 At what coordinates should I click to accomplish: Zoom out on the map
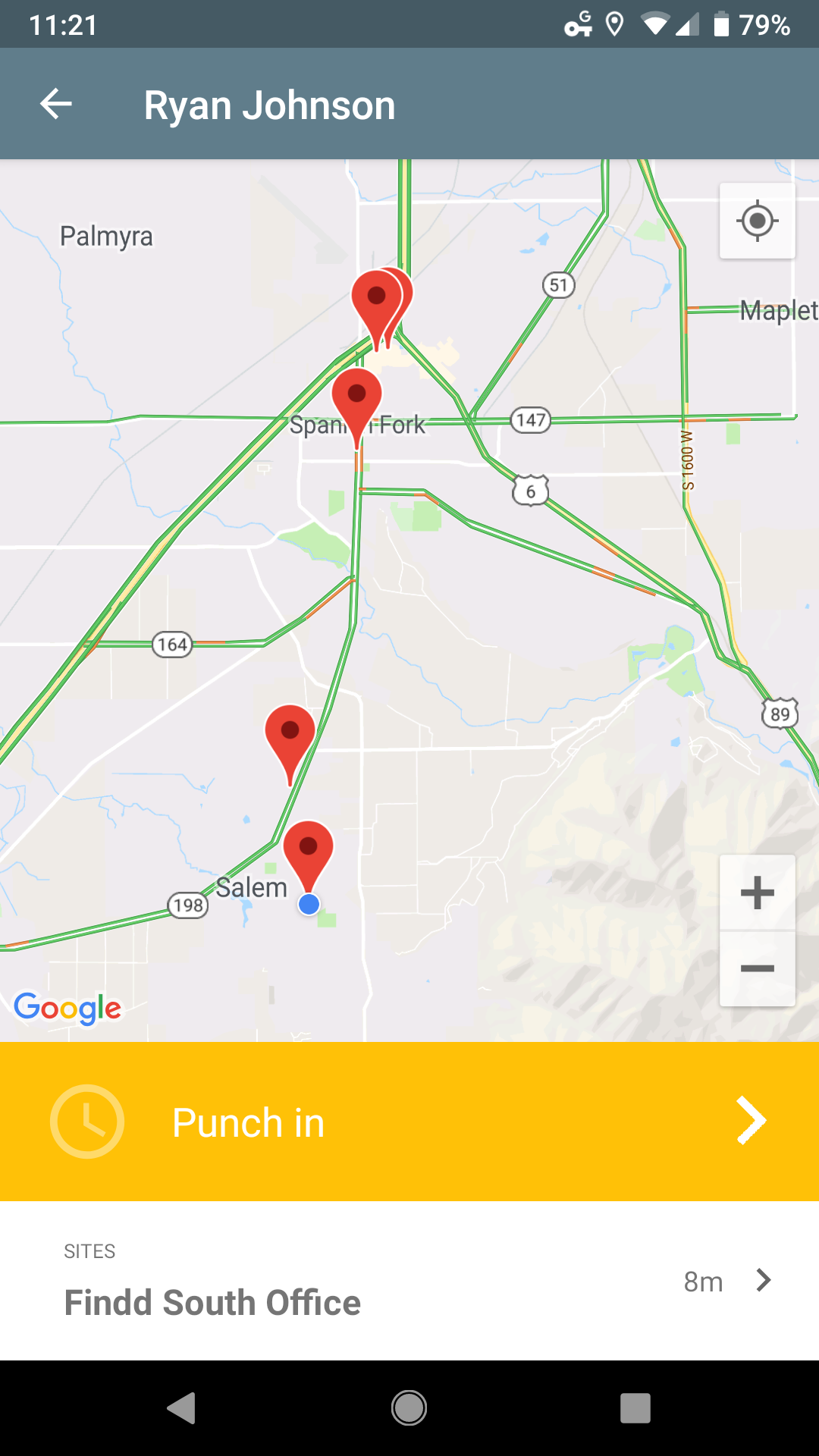click(757, 968)
